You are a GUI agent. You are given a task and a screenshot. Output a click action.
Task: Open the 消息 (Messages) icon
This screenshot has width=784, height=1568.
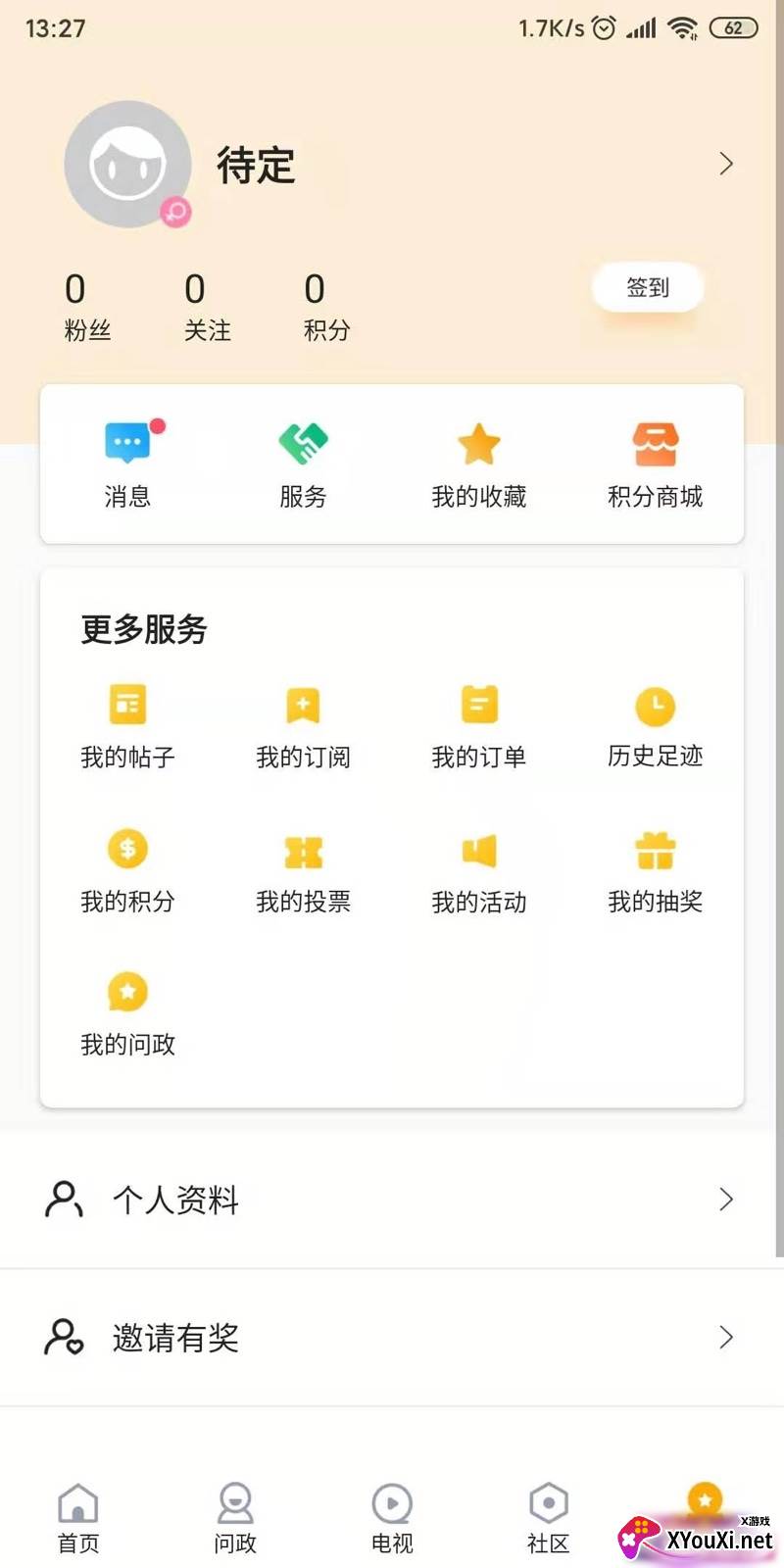click(x=127, y=461)
